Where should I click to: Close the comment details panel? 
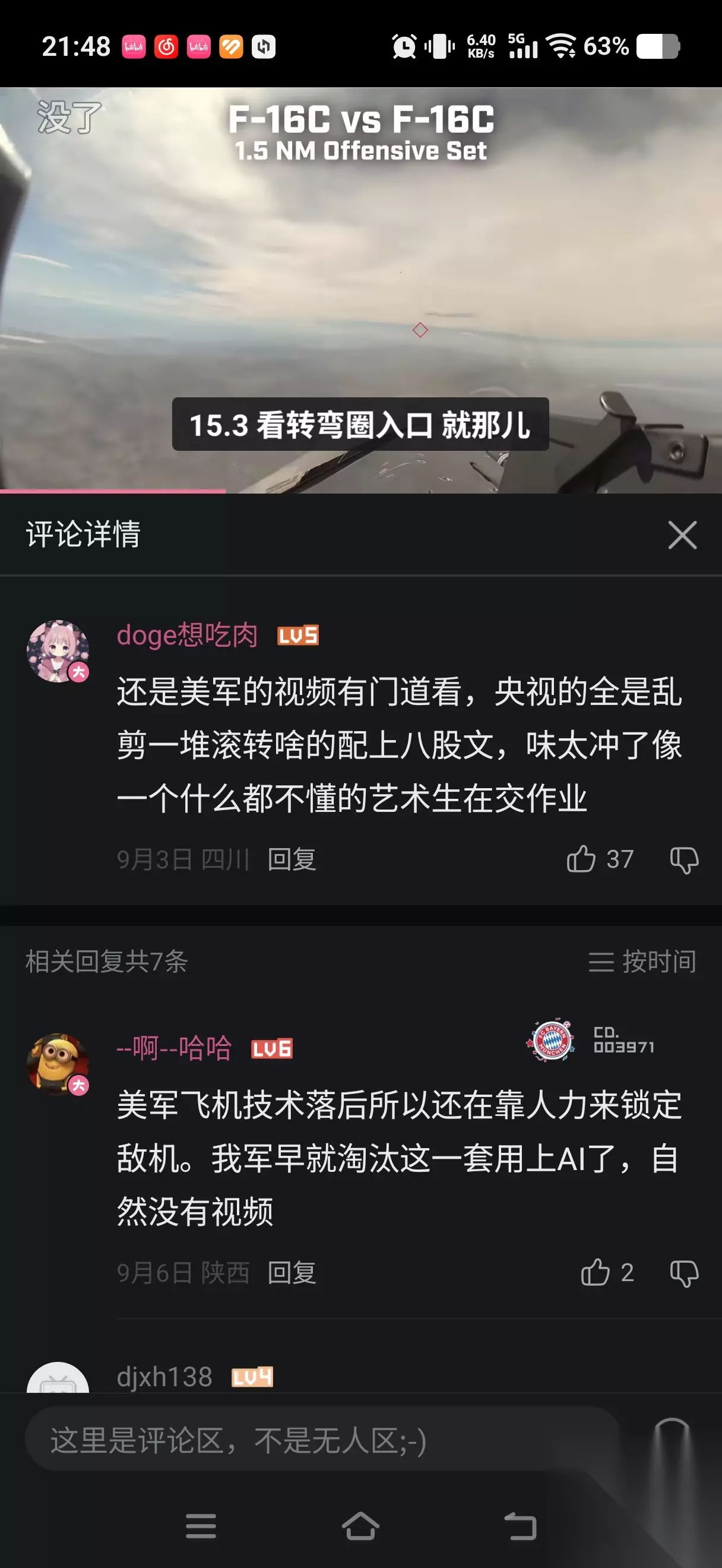tap(682, 535)
